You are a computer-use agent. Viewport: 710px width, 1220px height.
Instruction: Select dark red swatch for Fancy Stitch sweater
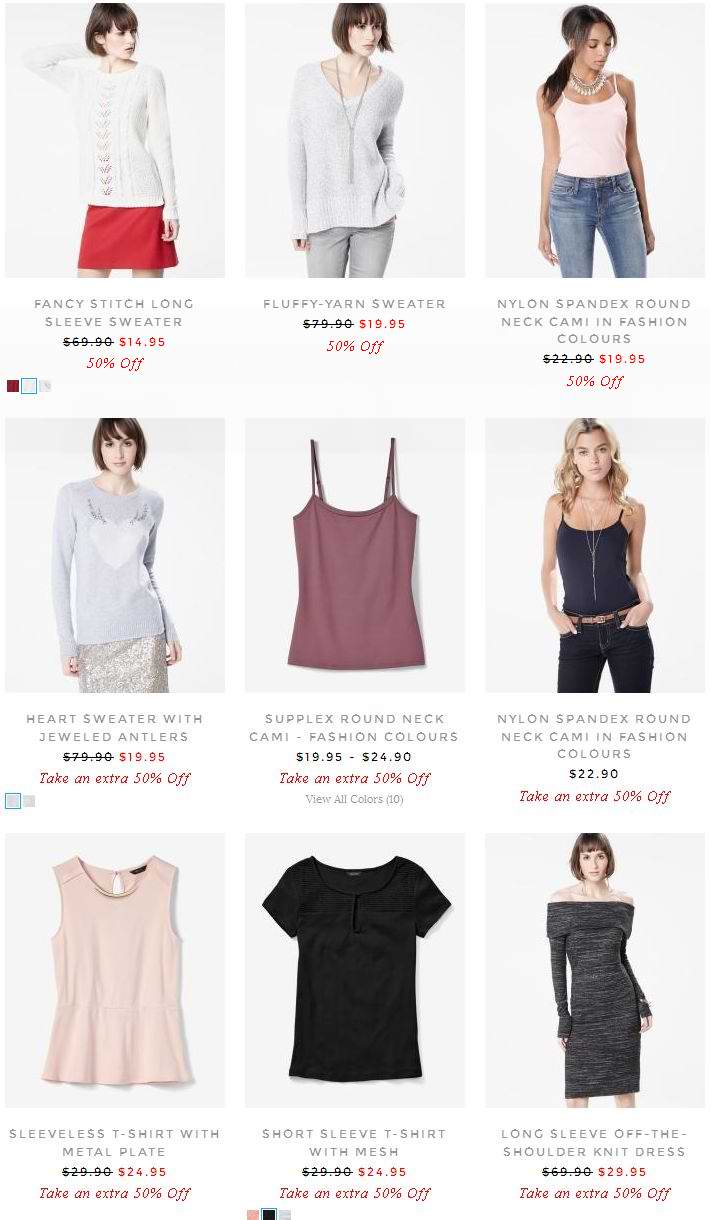(13, 386)
